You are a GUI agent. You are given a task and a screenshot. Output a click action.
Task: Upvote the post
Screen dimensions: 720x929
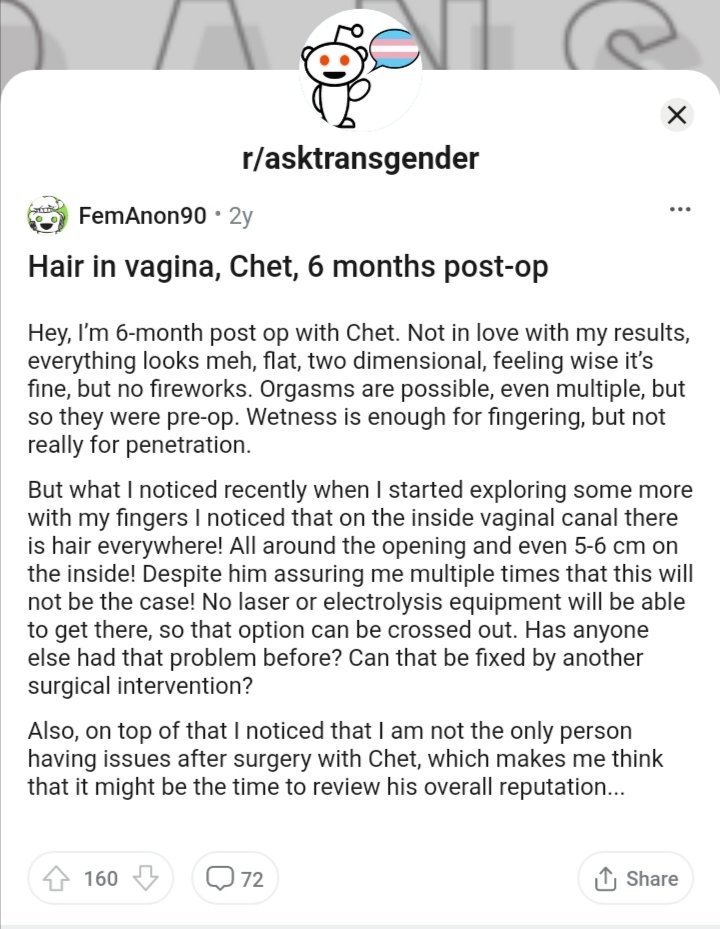pyautogui.click(x=55, y=878)
